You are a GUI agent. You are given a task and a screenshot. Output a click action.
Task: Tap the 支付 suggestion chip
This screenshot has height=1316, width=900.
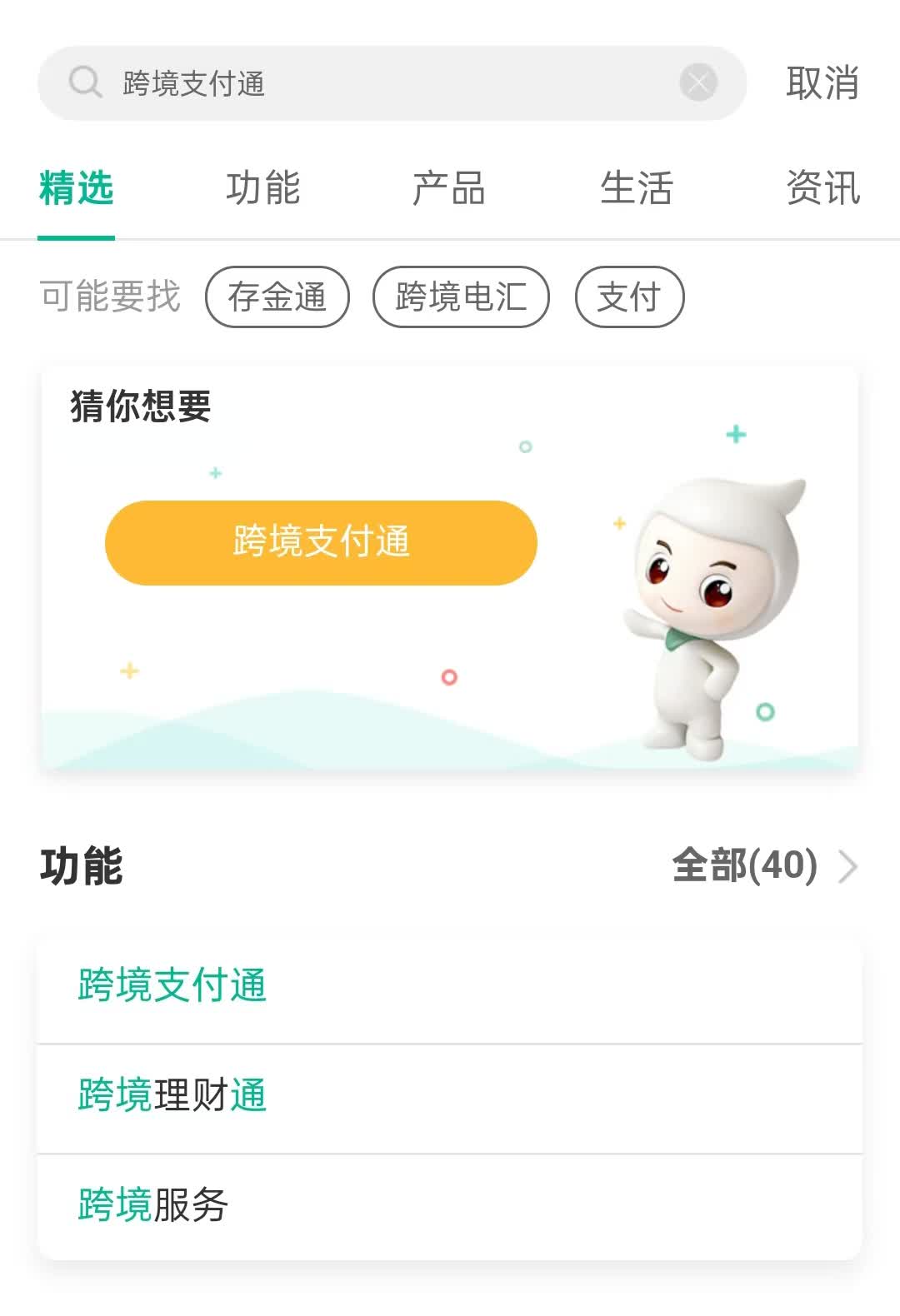[x=629, y=297]
